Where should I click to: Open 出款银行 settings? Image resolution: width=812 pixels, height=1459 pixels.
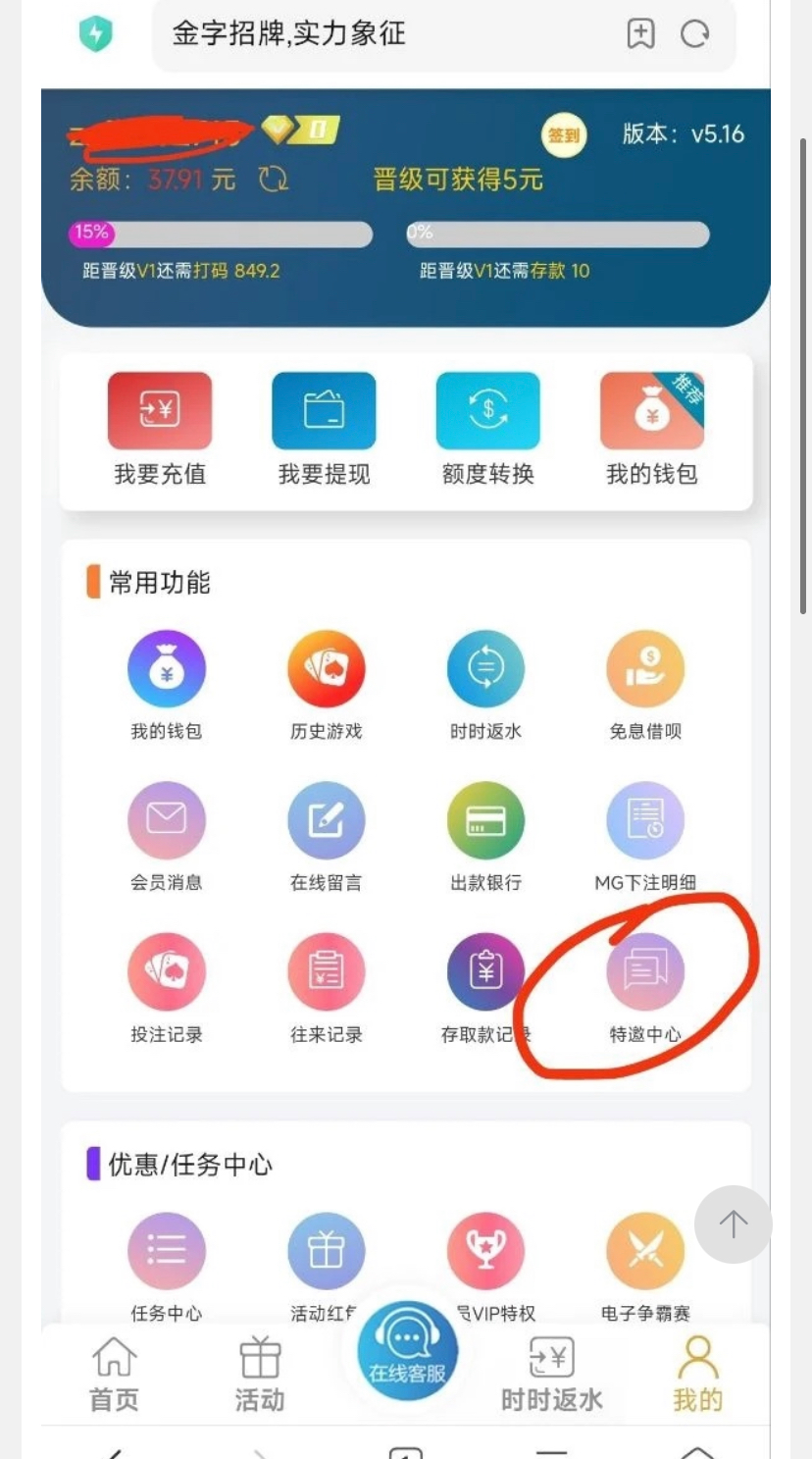485,836
